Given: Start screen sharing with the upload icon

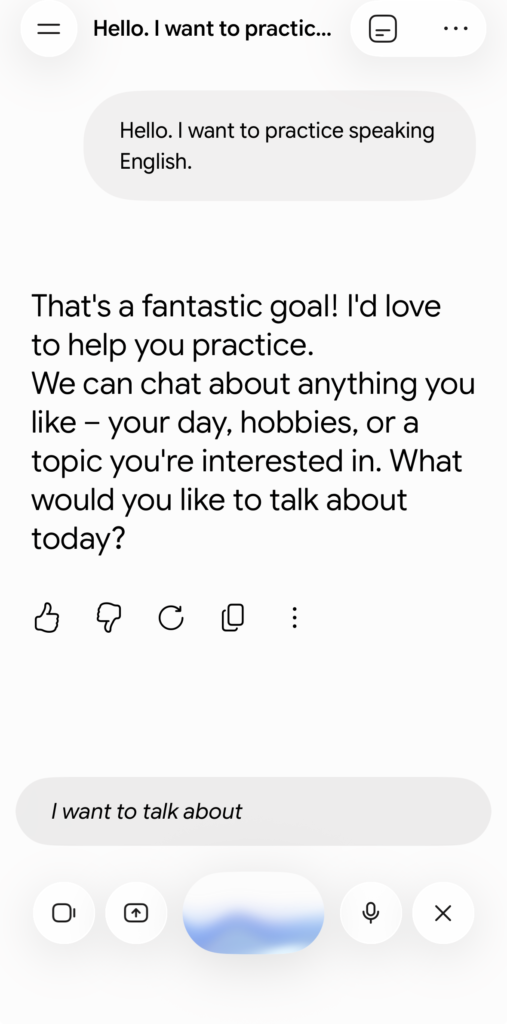Looking at the screenshot, I should pyautogui.click(x=136, y=913).
